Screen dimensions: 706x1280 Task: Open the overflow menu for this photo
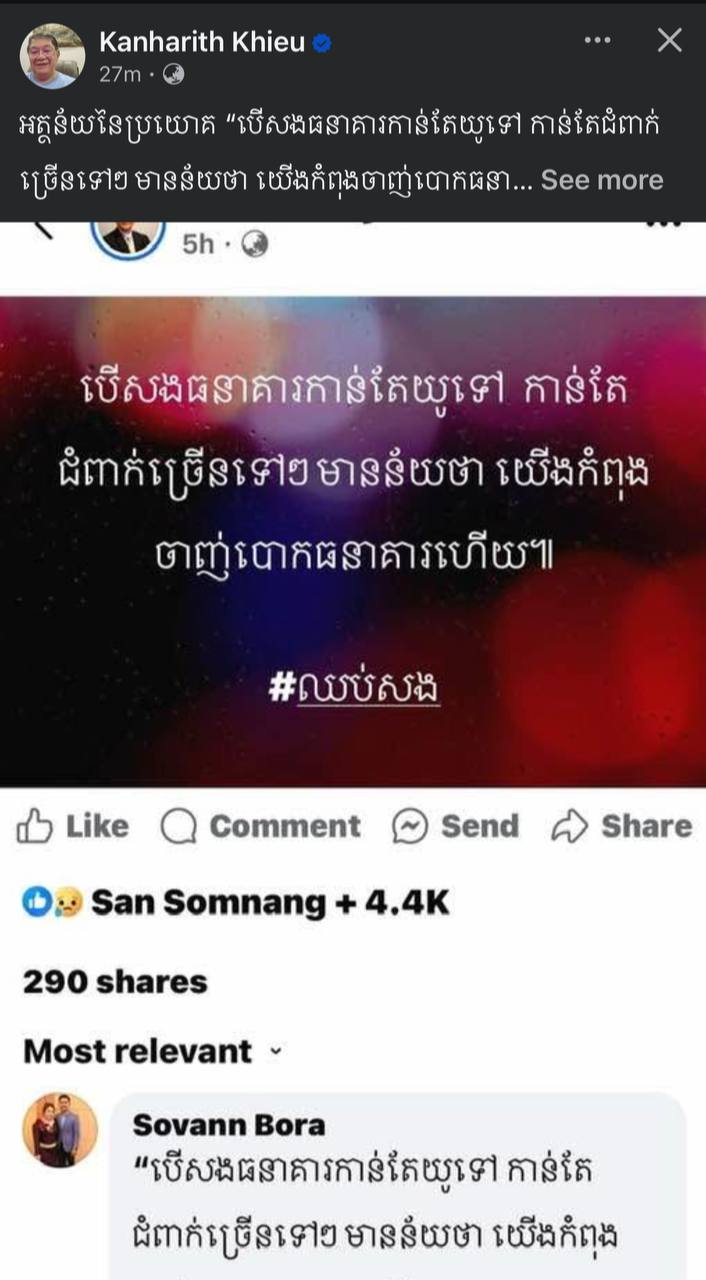(597, 40)
